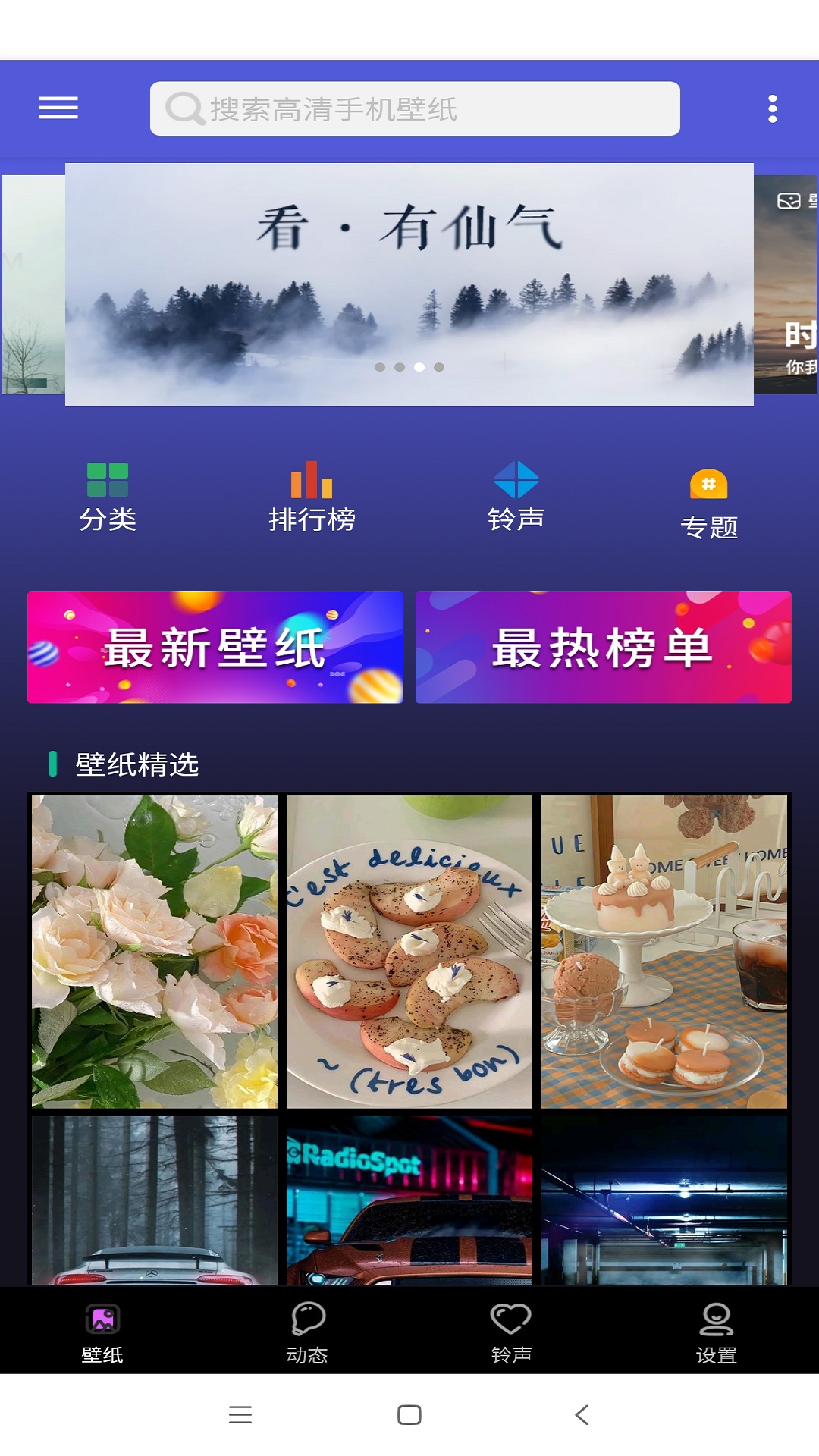Open the 最新壁纸 banner

pos(215,647)
